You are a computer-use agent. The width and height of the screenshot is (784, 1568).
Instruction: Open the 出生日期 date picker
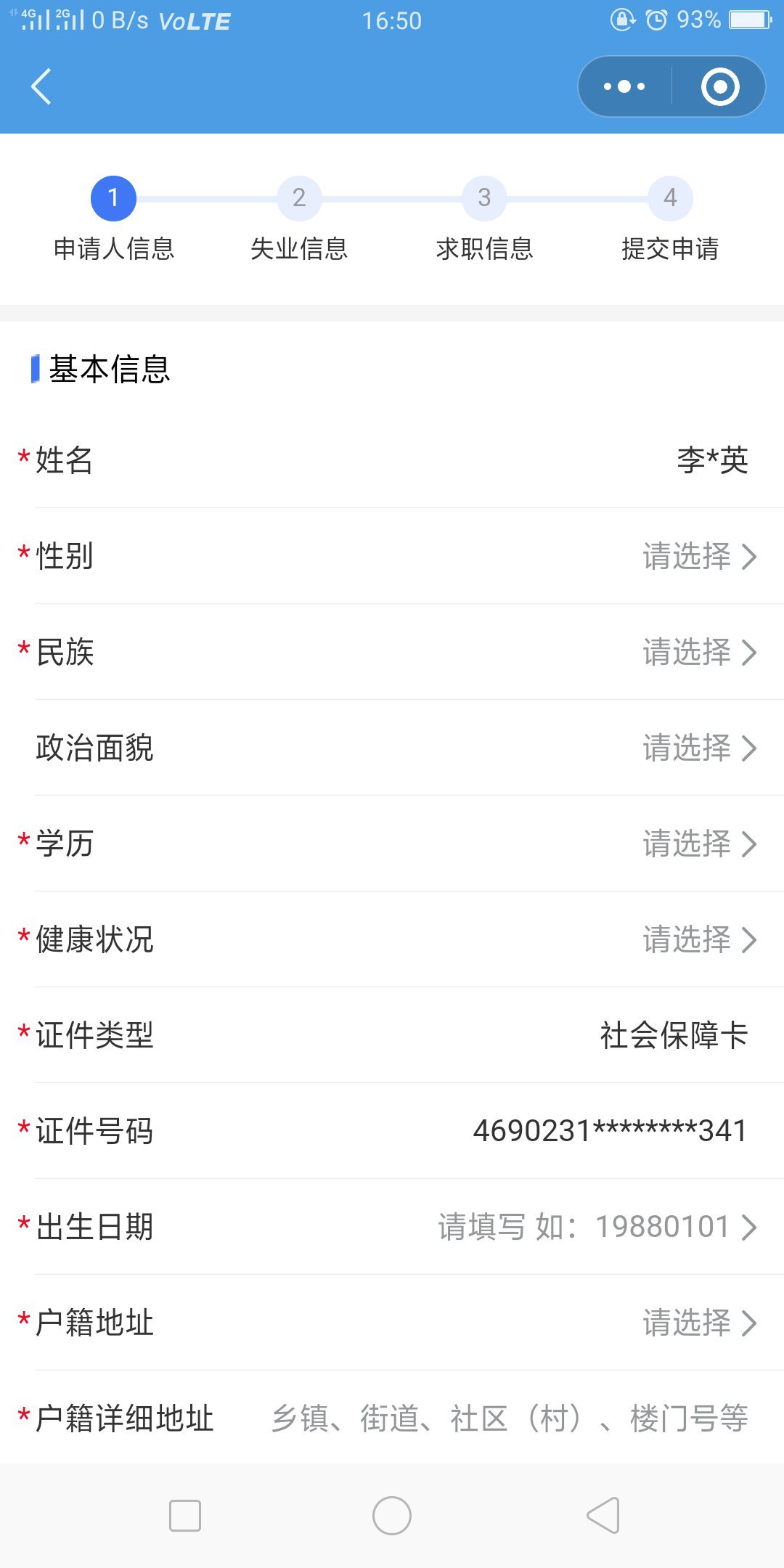tap(597, 1228)
